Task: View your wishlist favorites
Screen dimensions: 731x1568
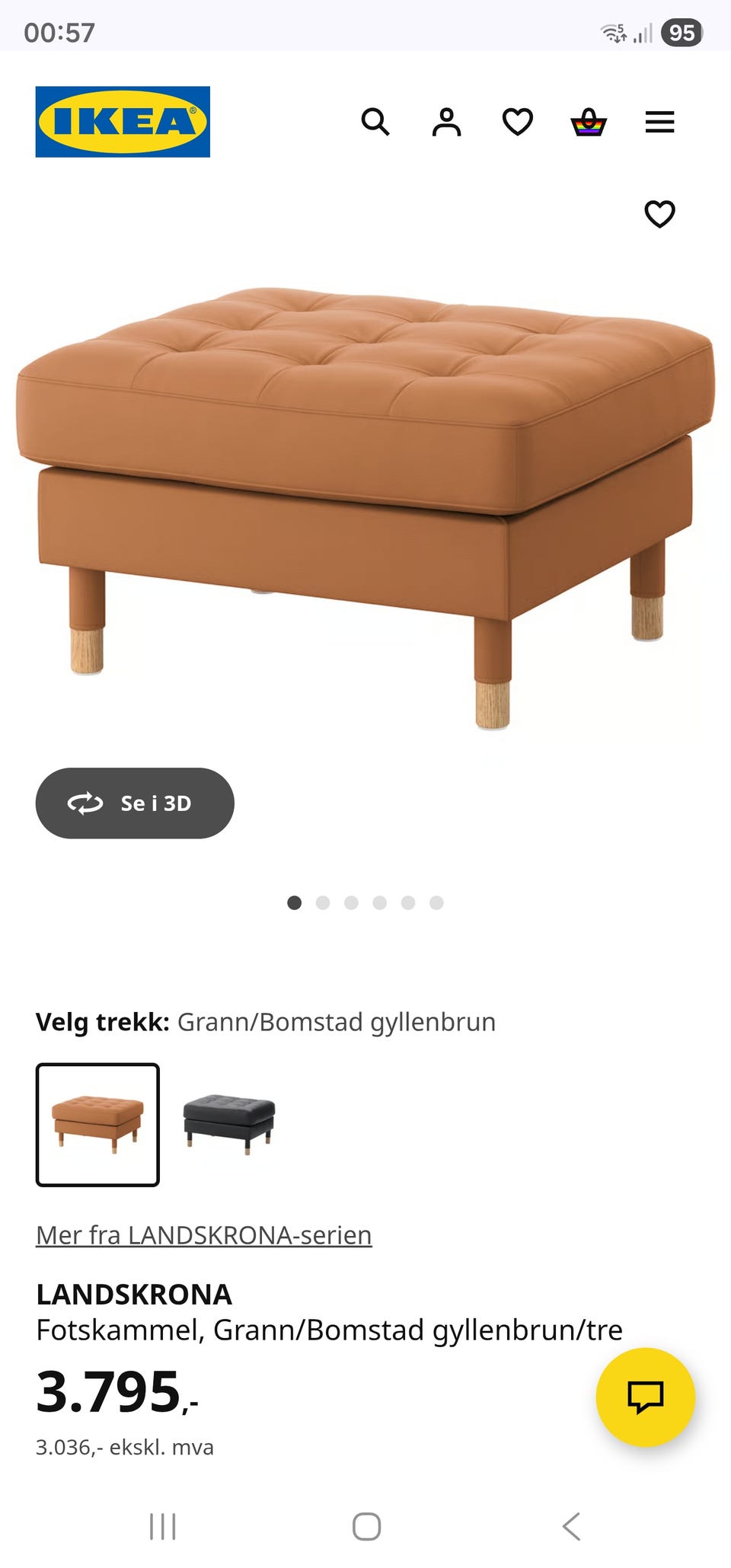Action: pos(518,122)
